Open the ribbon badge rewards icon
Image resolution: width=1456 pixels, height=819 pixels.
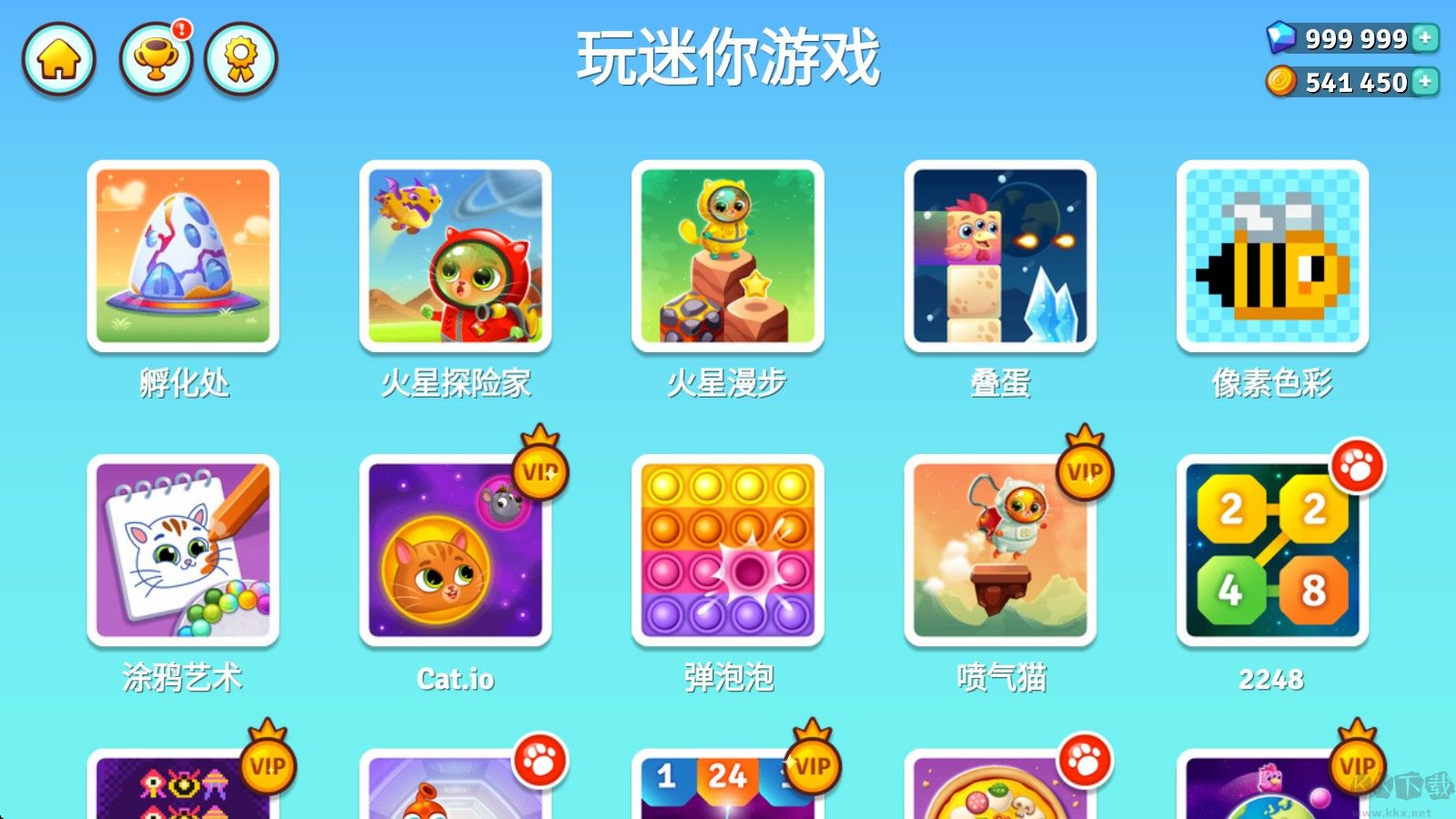[x=241, y=60]
